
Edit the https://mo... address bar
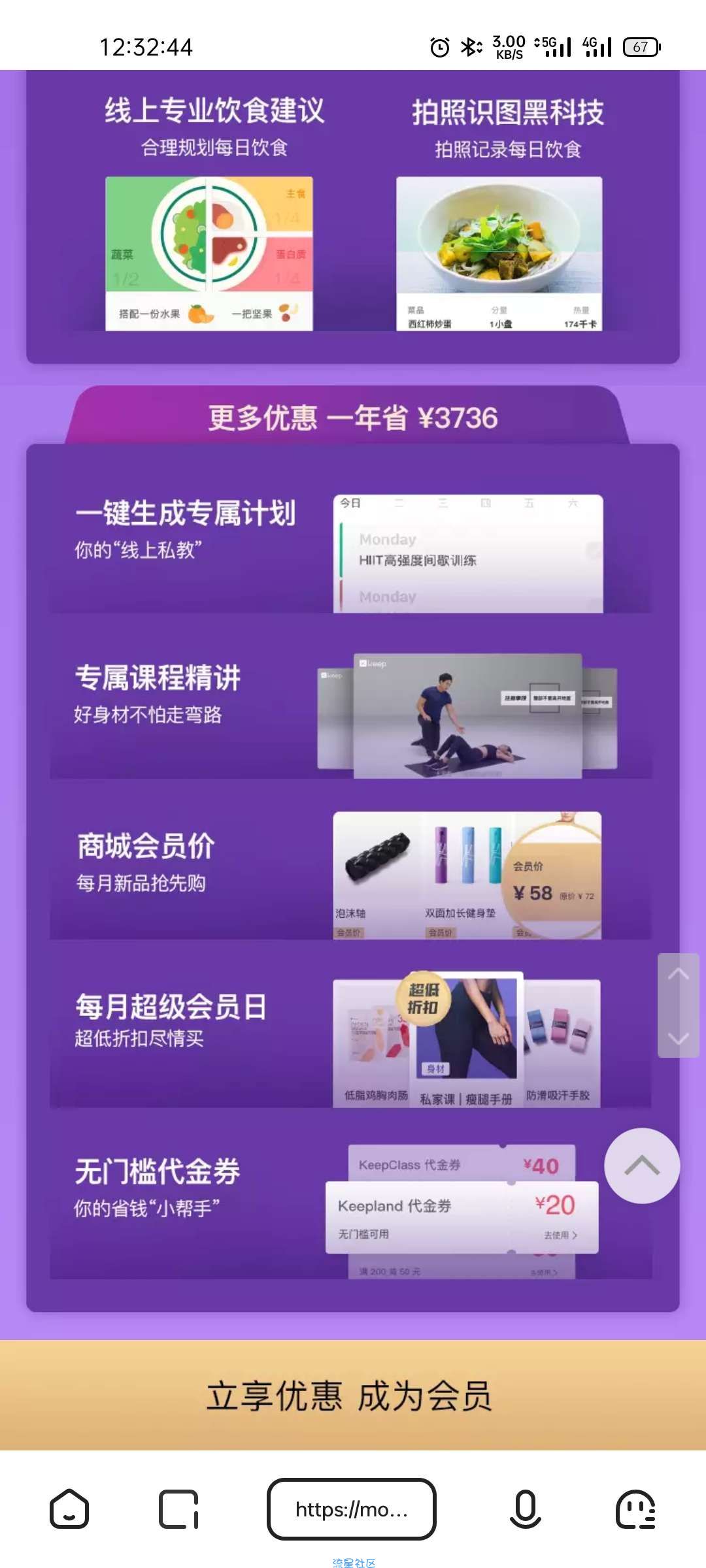click(352, 1509)
